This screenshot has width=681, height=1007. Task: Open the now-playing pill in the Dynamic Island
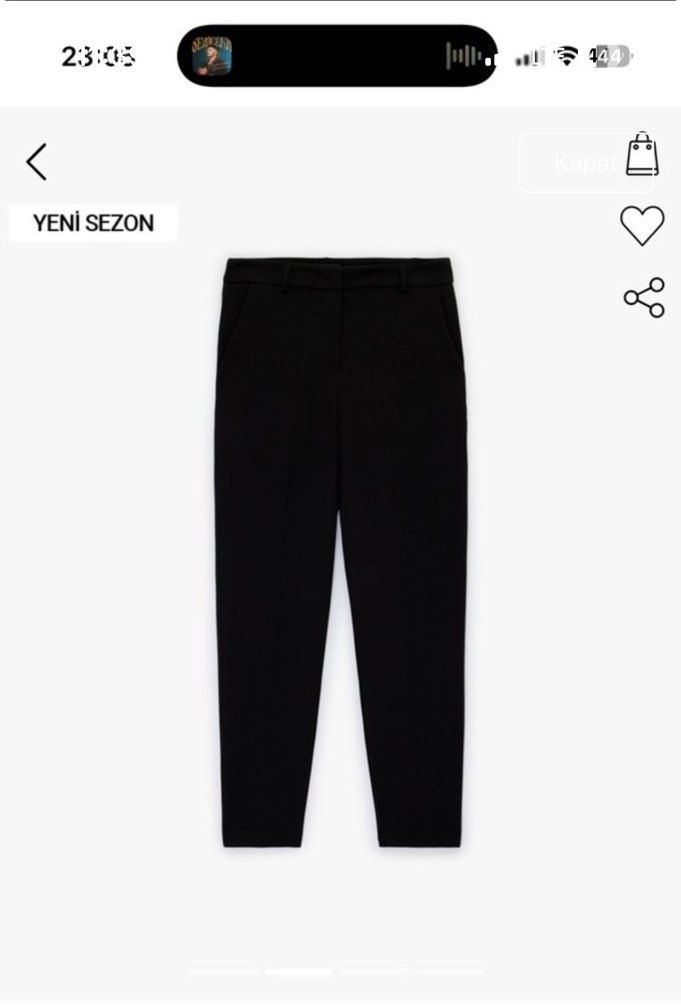pos(337,55)
